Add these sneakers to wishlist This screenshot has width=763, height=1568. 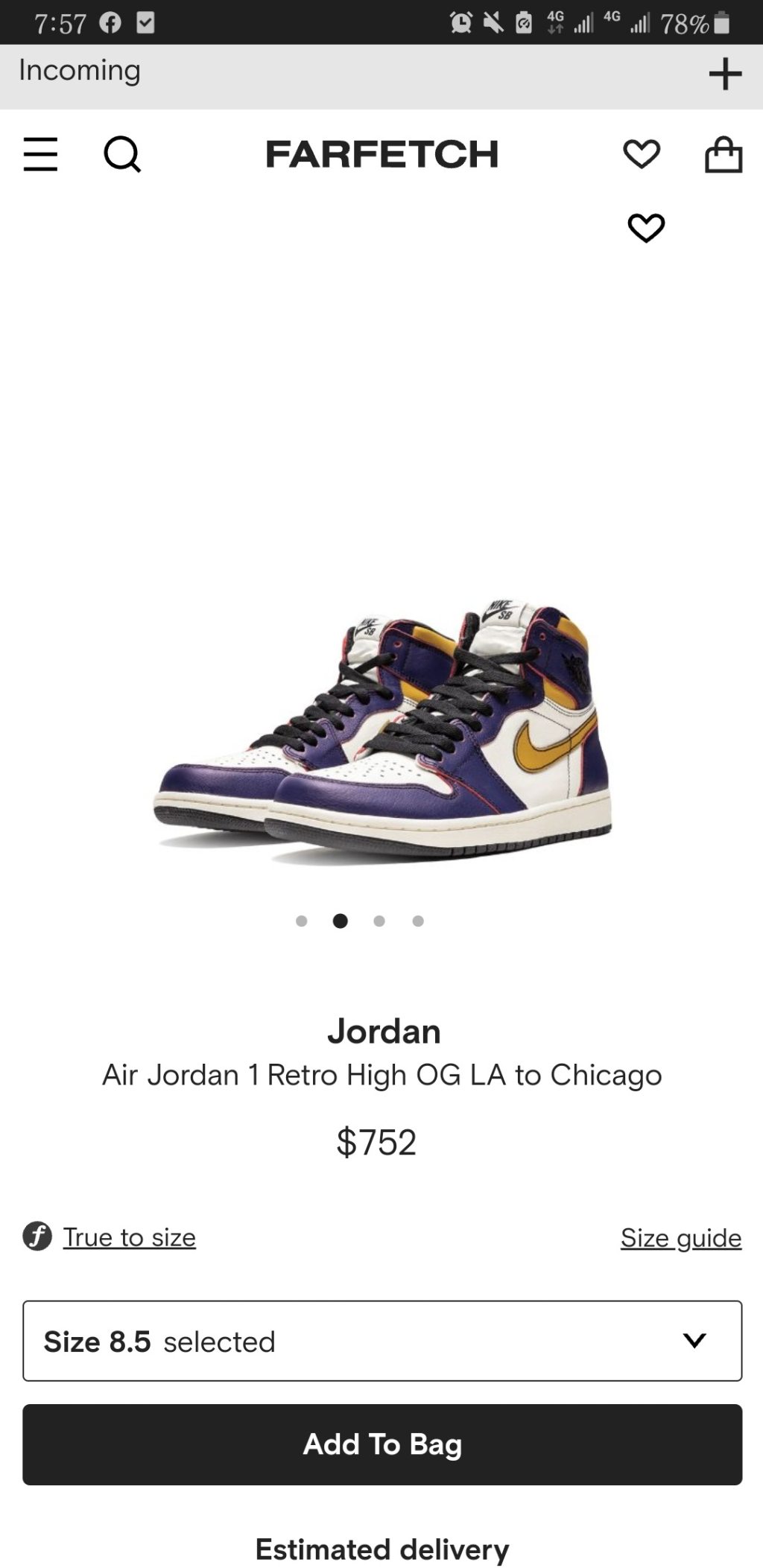646,228
